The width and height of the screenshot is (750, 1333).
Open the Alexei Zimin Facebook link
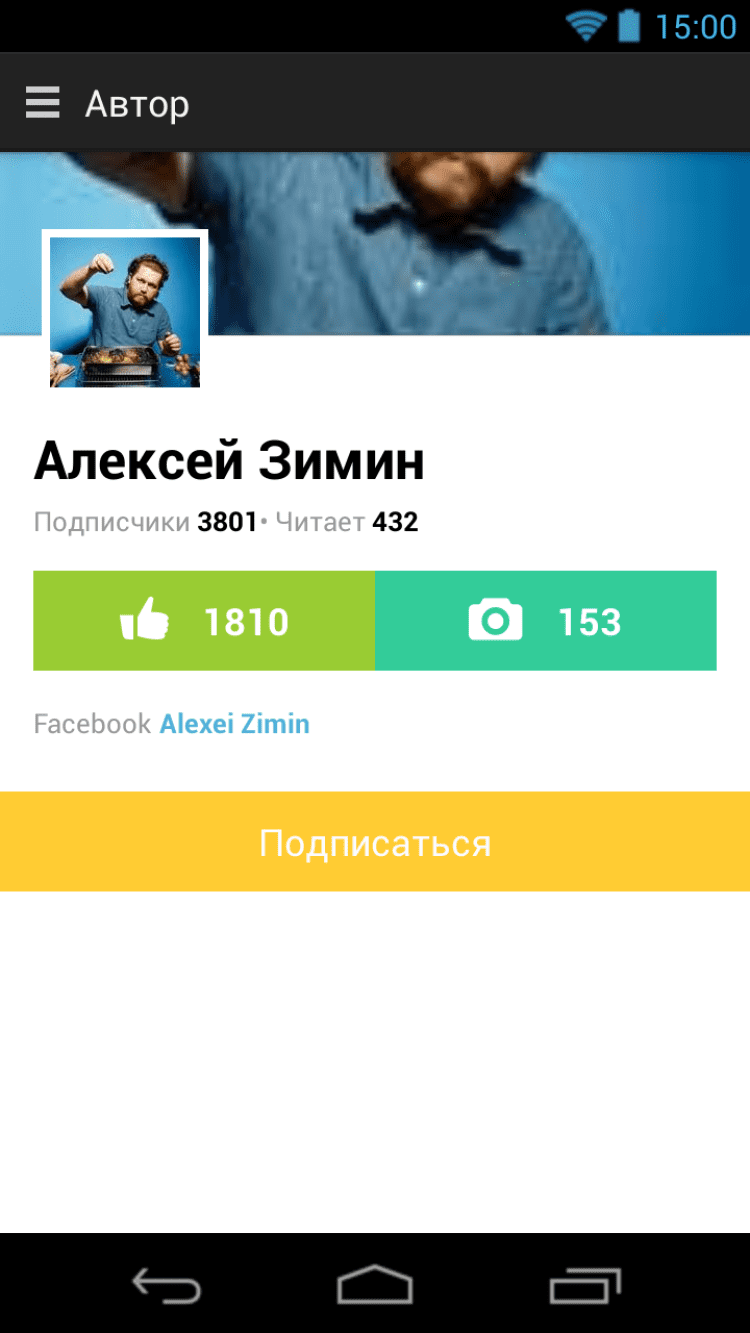coord(235,724)
